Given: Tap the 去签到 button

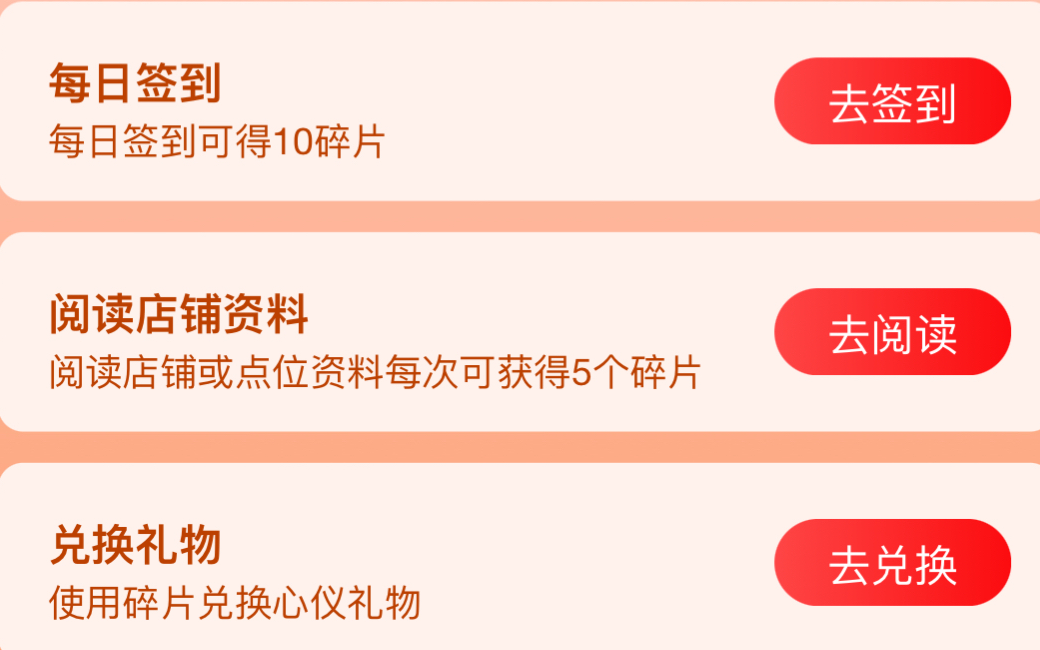Looking at the screenshot, I should [x=892, y=102].
